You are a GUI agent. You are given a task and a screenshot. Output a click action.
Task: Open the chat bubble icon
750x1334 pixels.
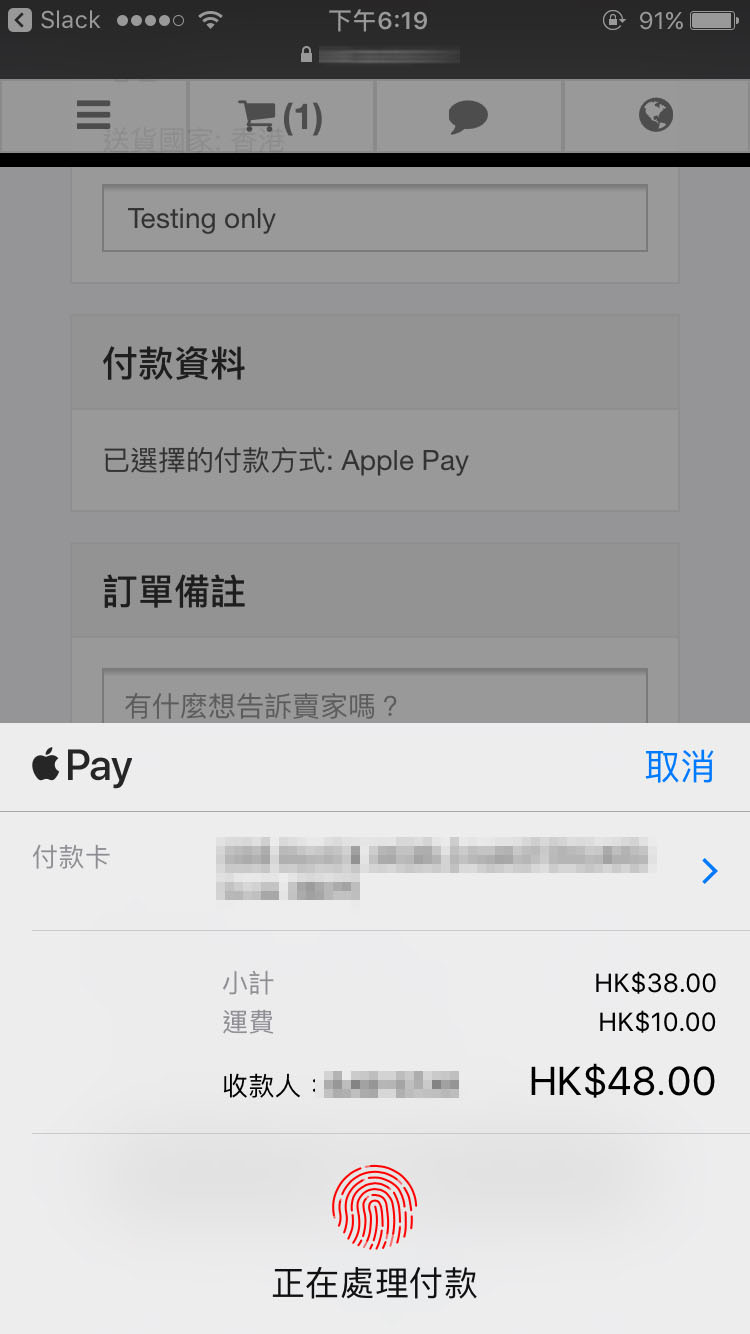point(468,116)
